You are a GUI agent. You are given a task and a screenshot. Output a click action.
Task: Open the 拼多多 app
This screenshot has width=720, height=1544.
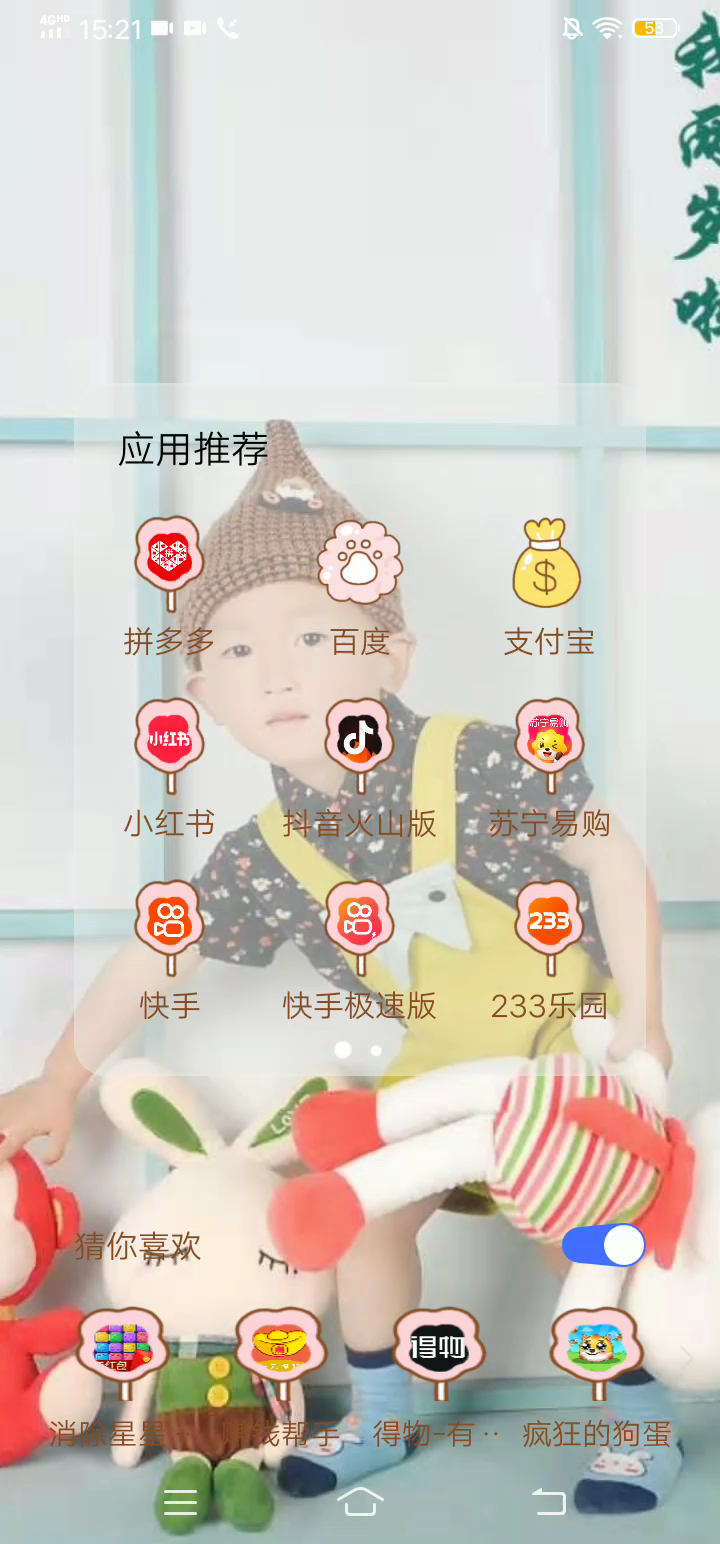169,560
